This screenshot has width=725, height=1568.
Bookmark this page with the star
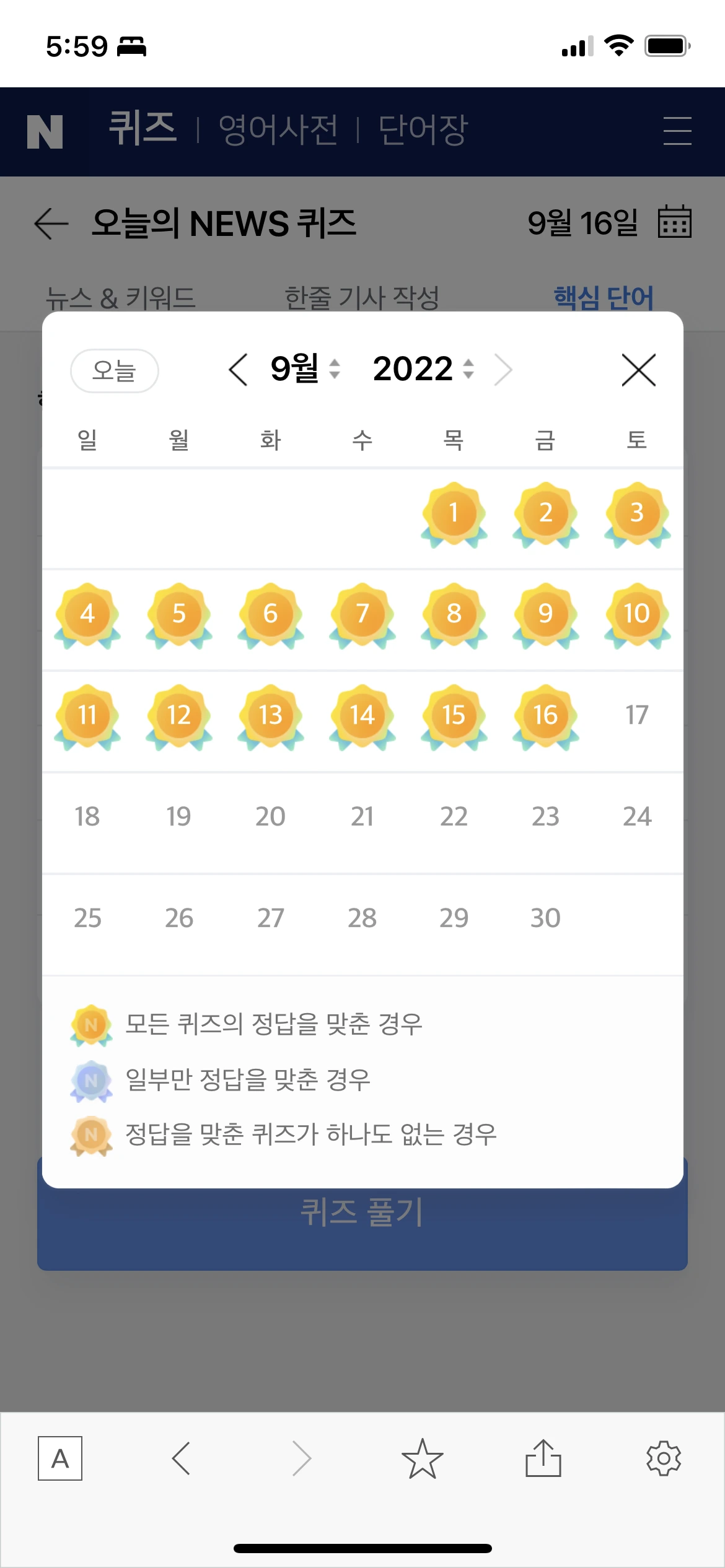point(423,1458)
